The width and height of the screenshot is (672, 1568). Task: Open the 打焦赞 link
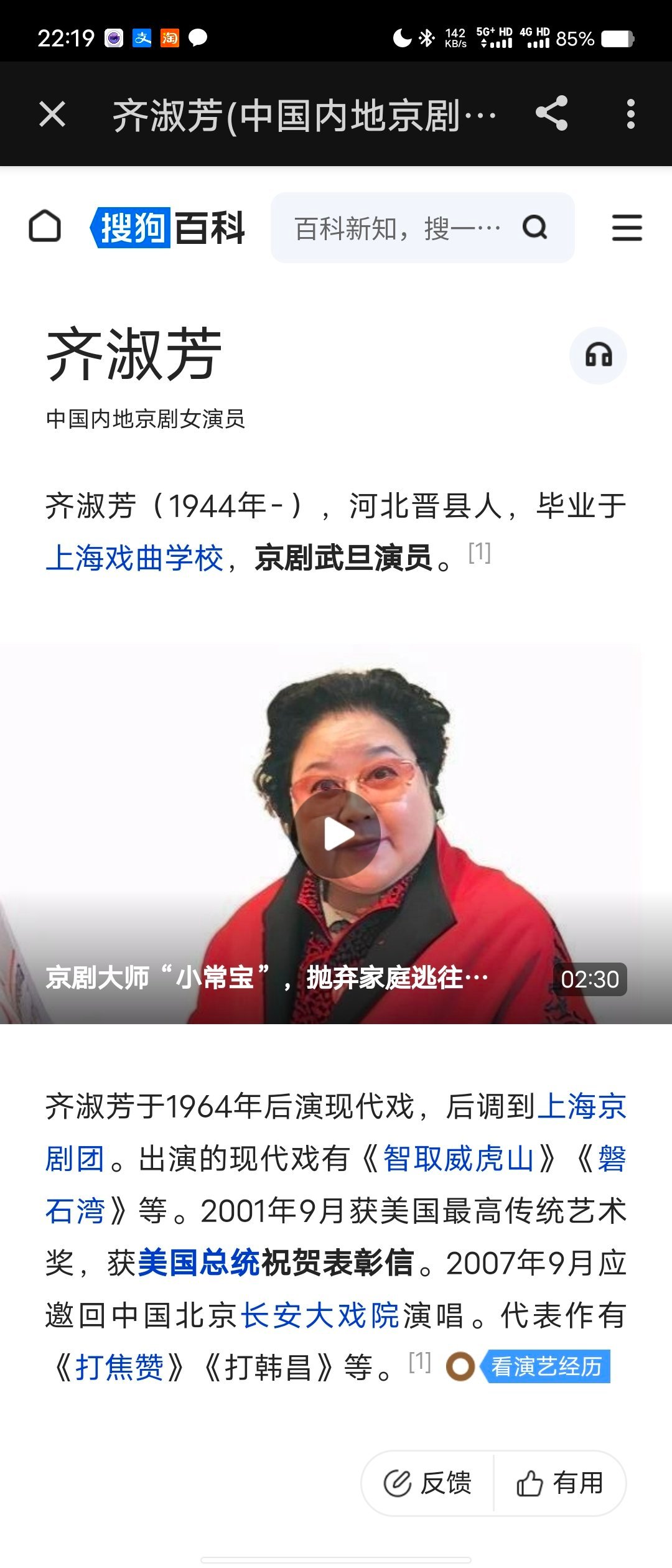click(x=119, y=1368)
